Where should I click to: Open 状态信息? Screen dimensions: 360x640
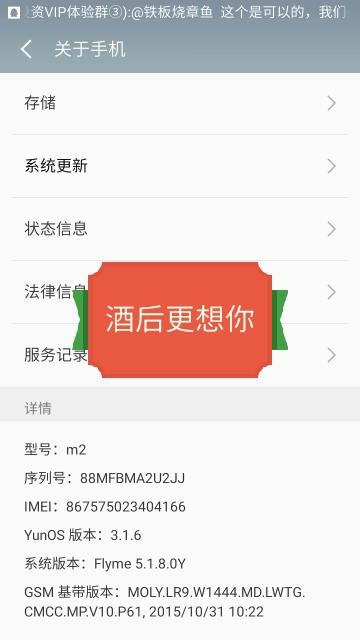(180, 229)
